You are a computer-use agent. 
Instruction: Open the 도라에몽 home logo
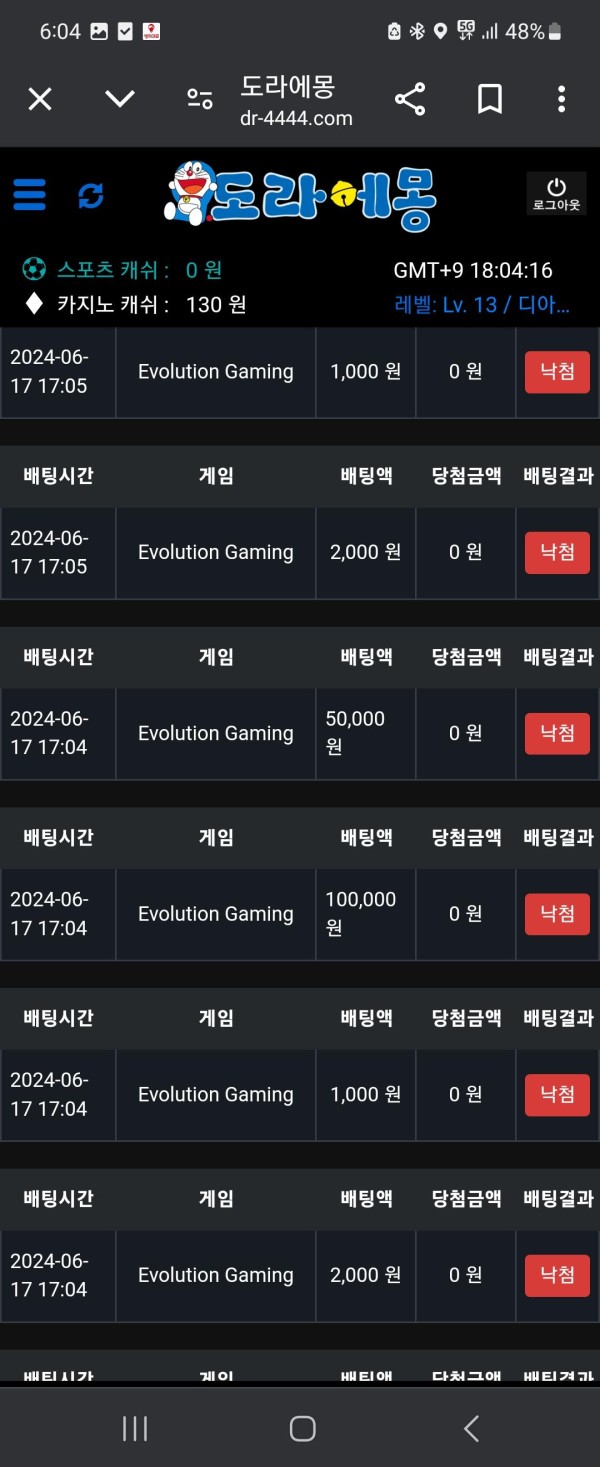tap(300, 196)
